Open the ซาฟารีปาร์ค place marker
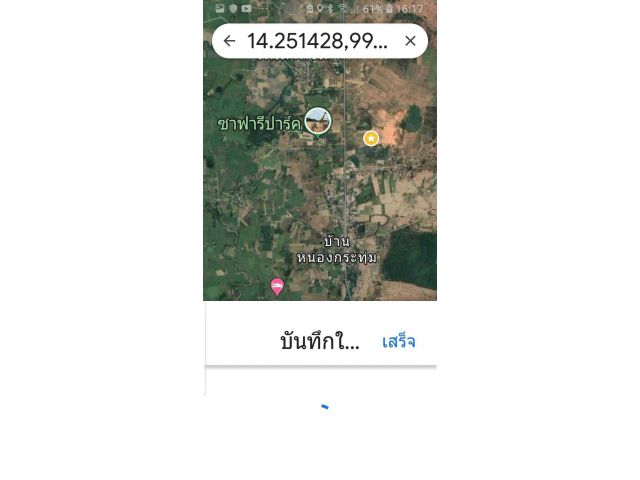 (x=318, y=121)
